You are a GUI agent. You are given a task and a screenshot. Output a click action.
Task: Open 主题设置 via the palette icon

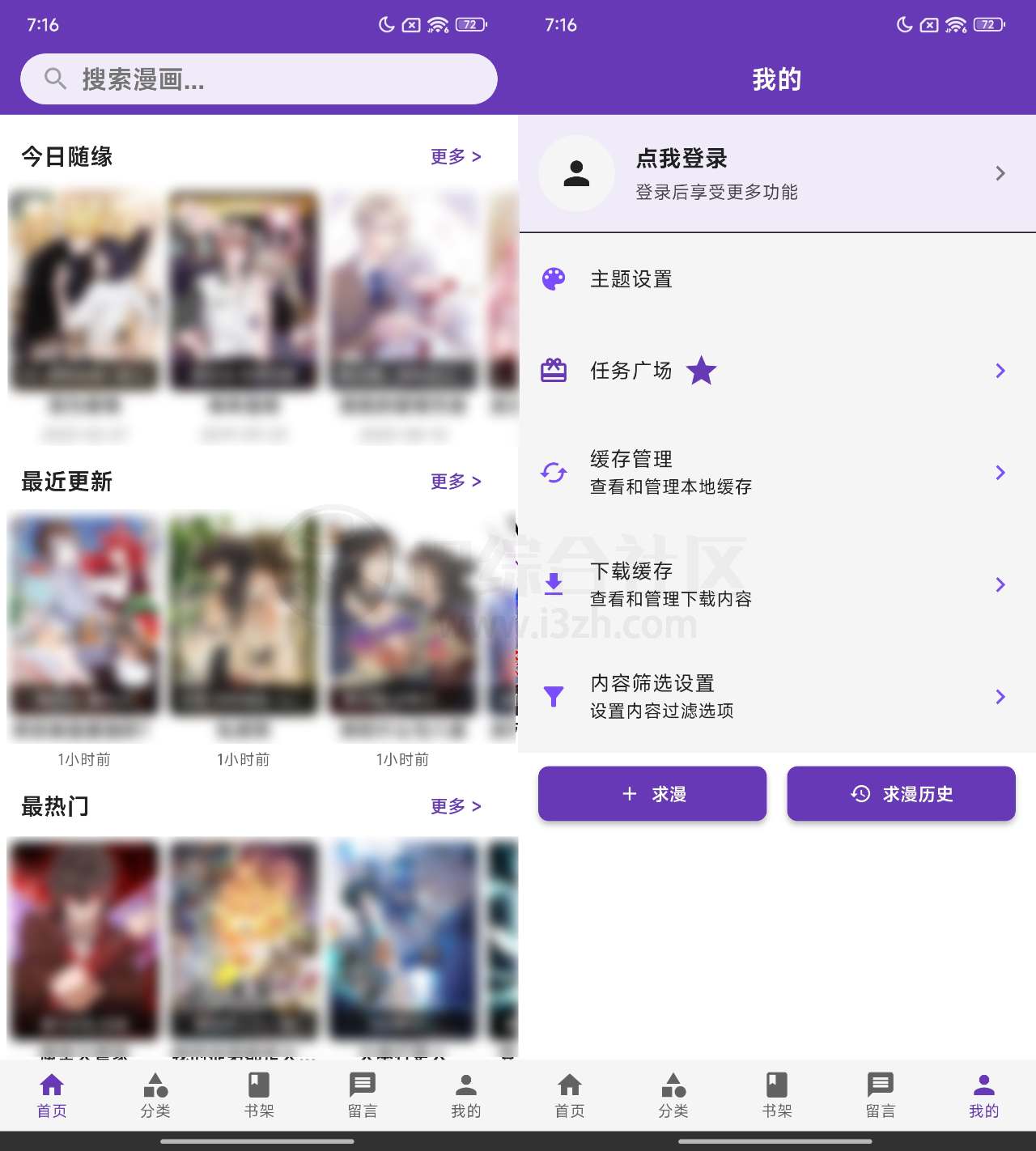(553, 278)
